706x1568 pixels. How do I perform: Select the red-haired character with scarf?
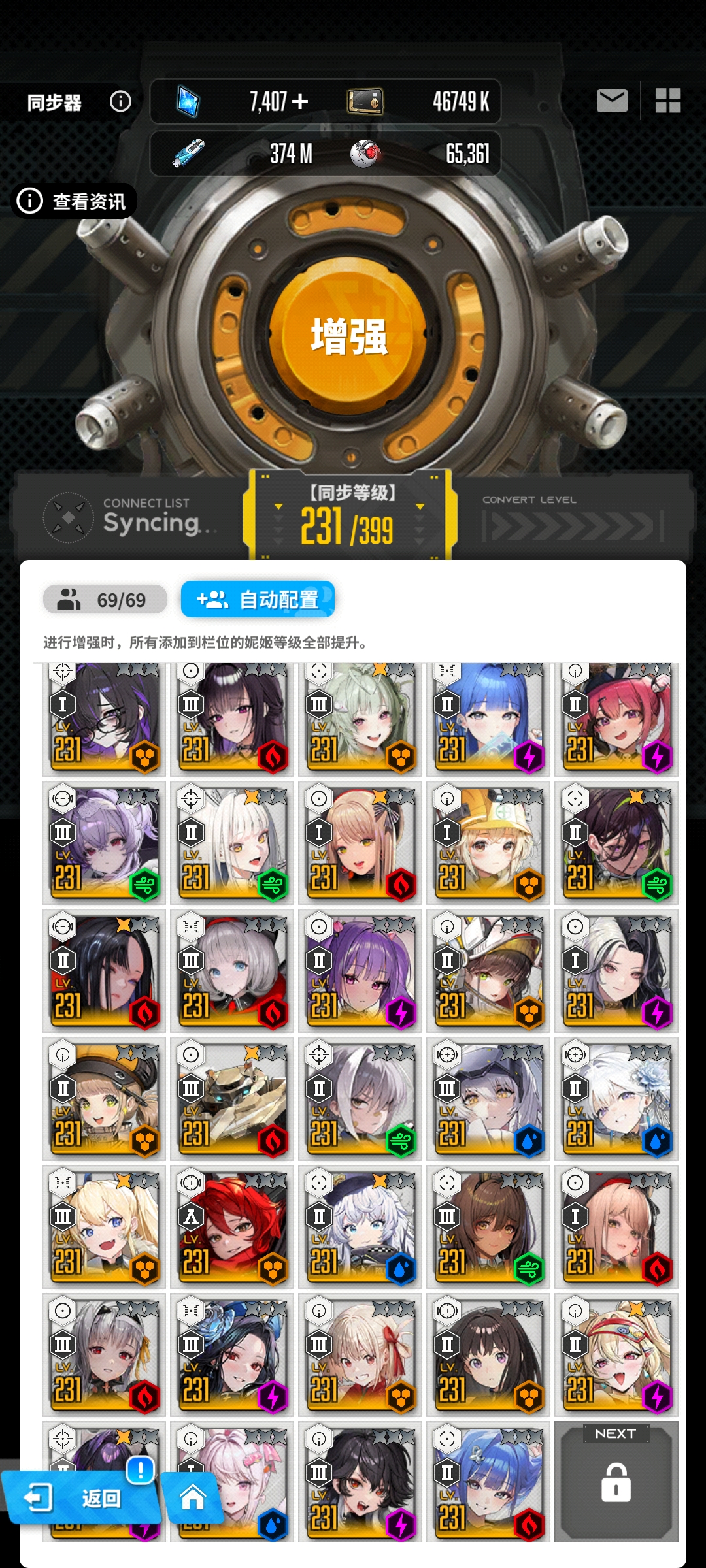coord(232,1227)
